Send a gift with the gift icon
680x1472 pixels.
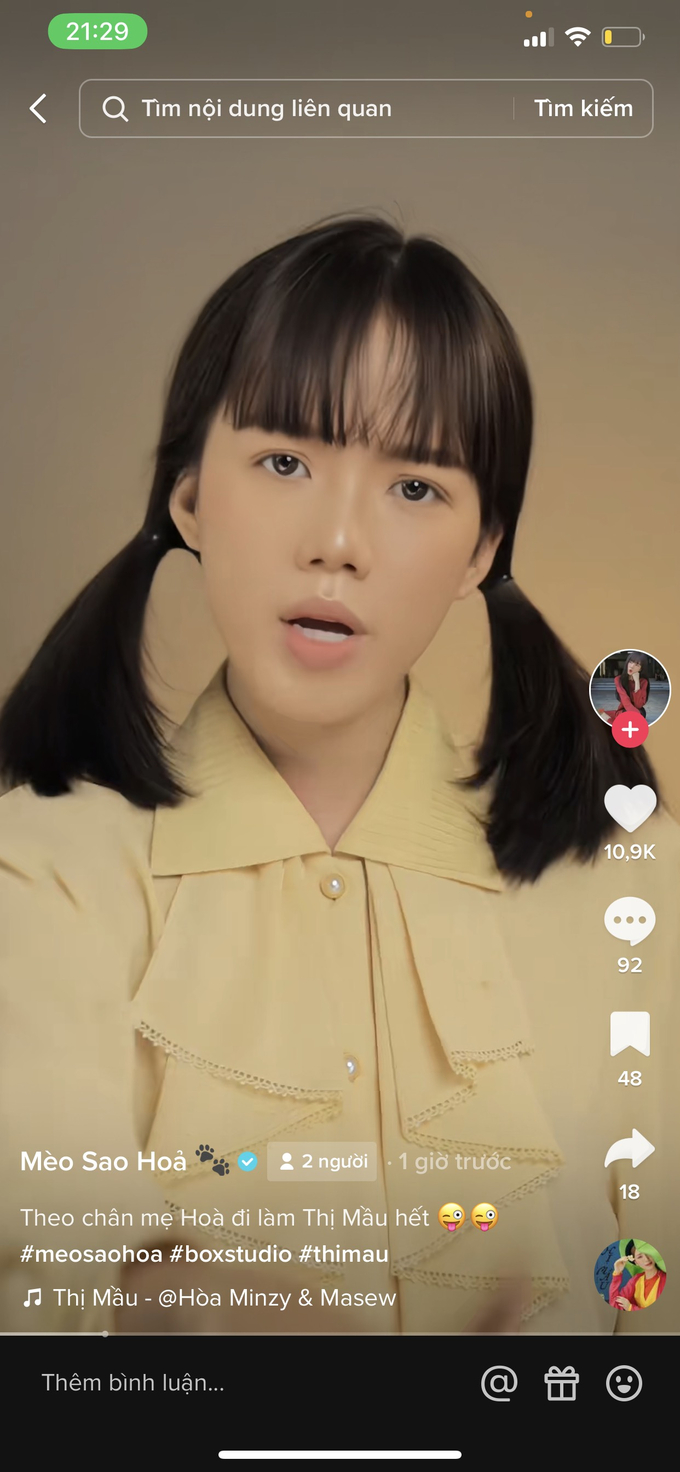[561, 1383]
